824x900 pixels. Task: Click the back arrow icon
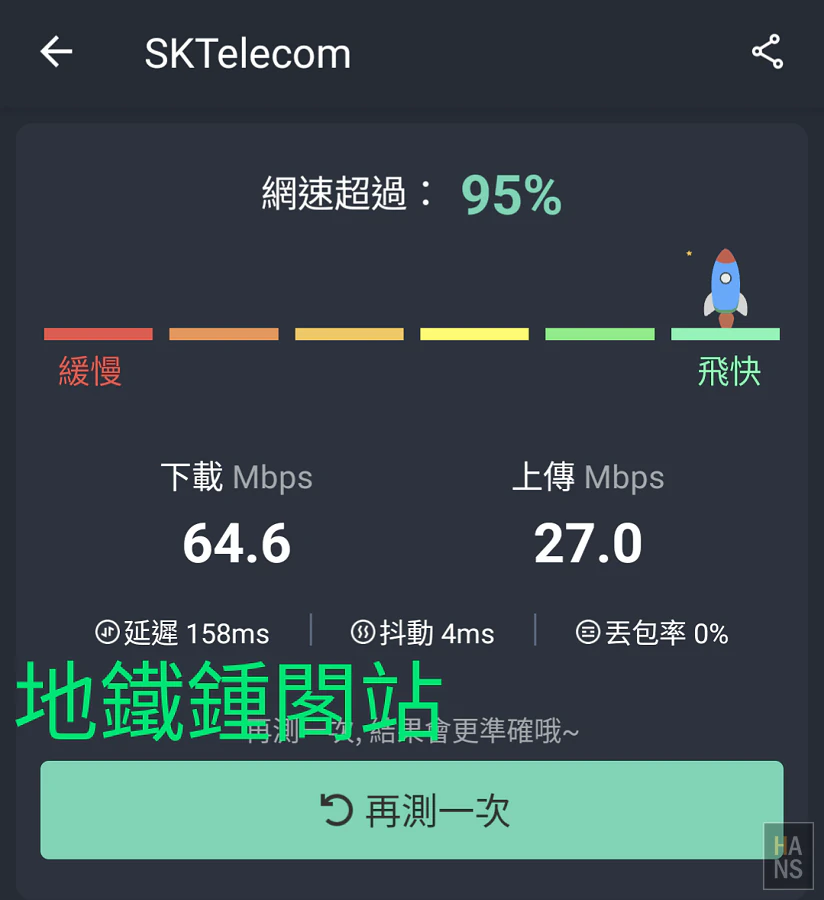56,52
